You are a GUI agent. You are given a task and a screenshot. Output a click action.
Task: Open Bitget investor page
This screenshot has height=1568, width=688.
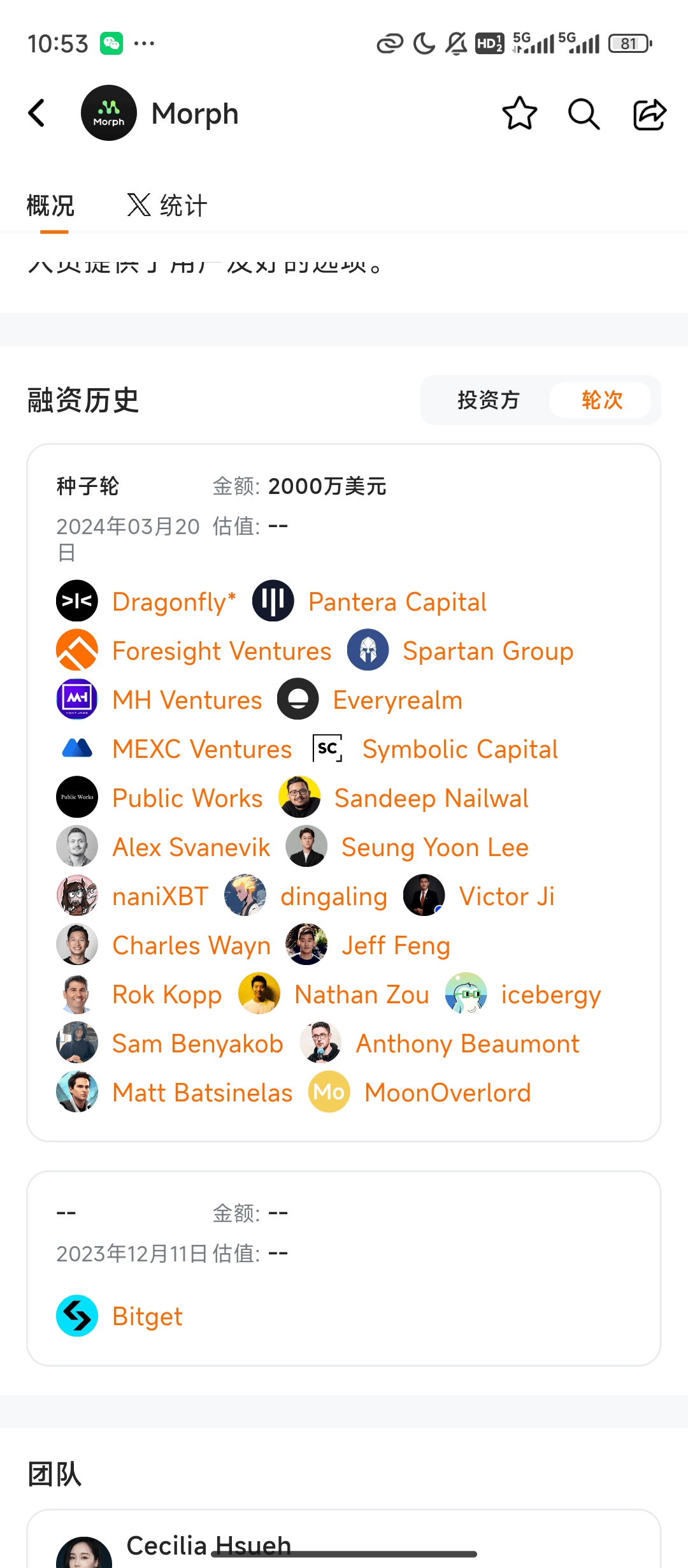pos(147,1316)
